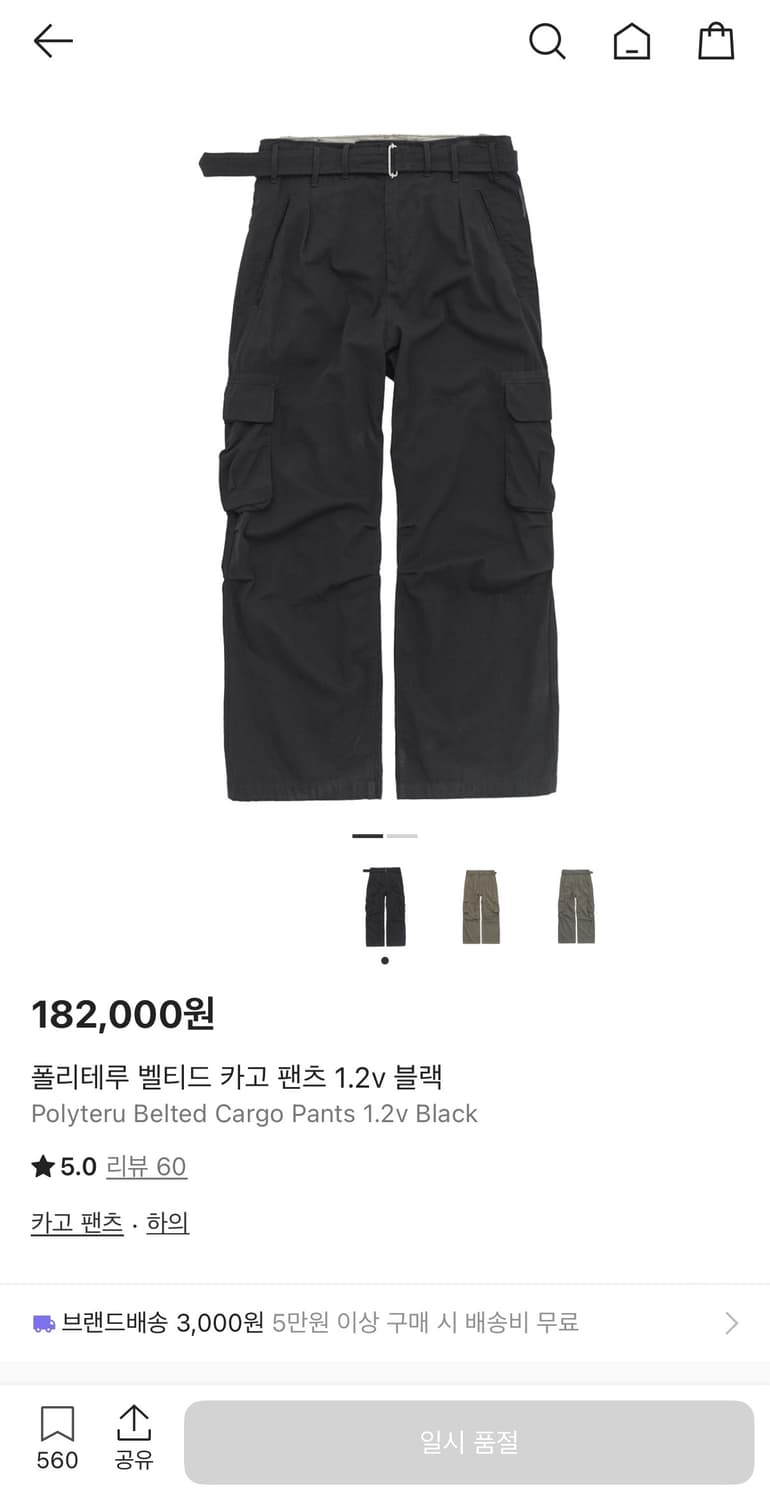Open the shopping bag
The width and height of the screenshot is (770, 1500).
pos(715,41)
